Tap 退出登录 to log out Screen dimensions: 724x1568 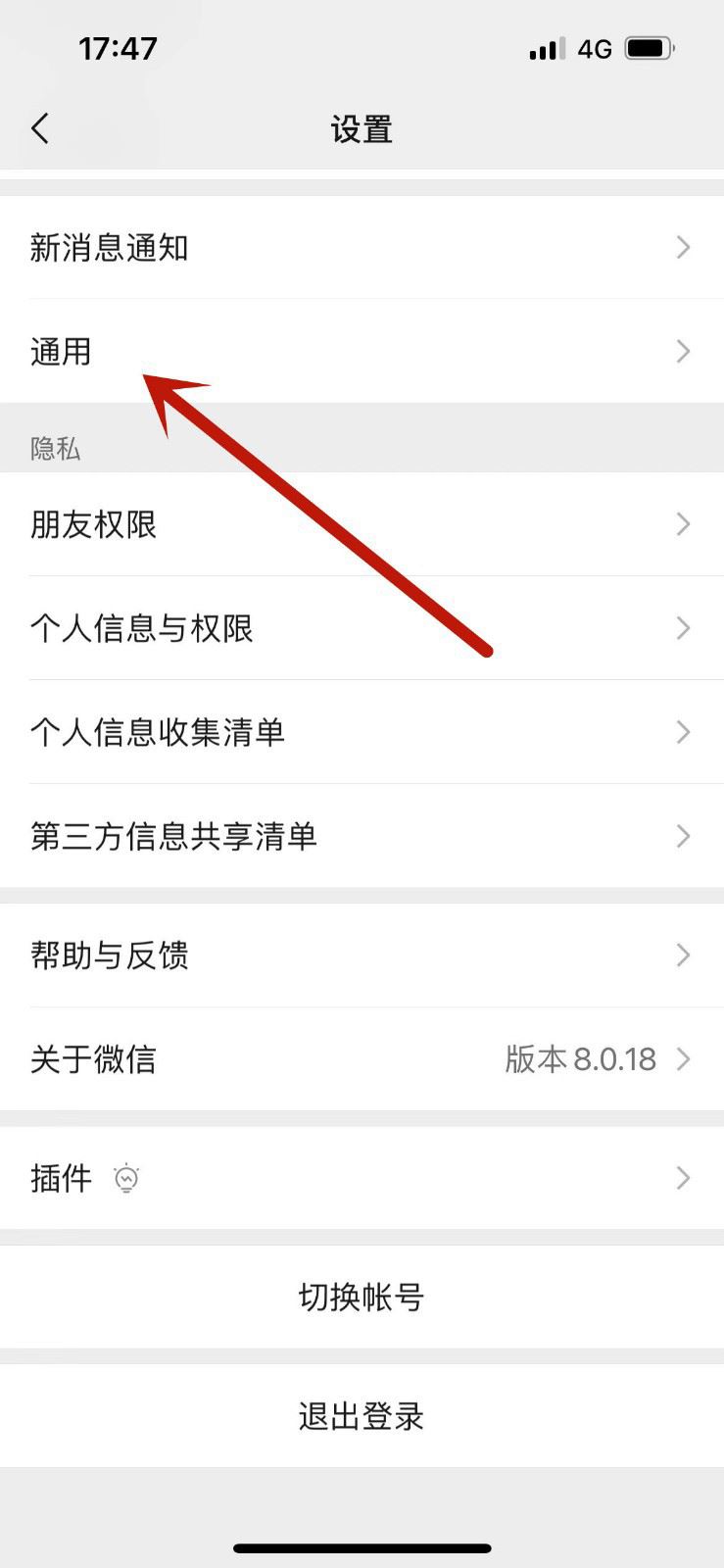pos(362,1415)
